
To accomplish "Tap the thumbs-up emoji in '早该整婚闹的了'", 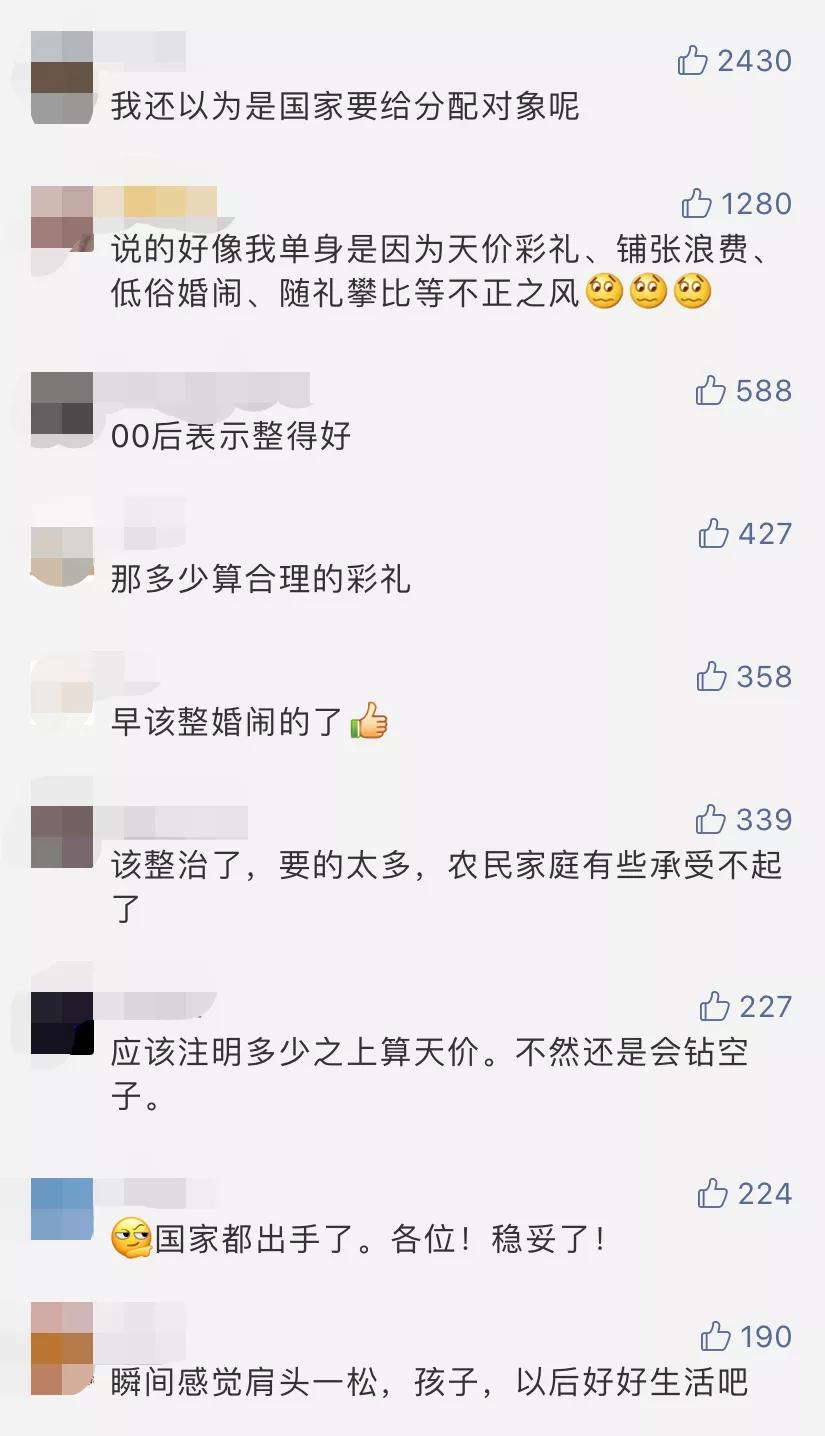I will coord(368,720).
